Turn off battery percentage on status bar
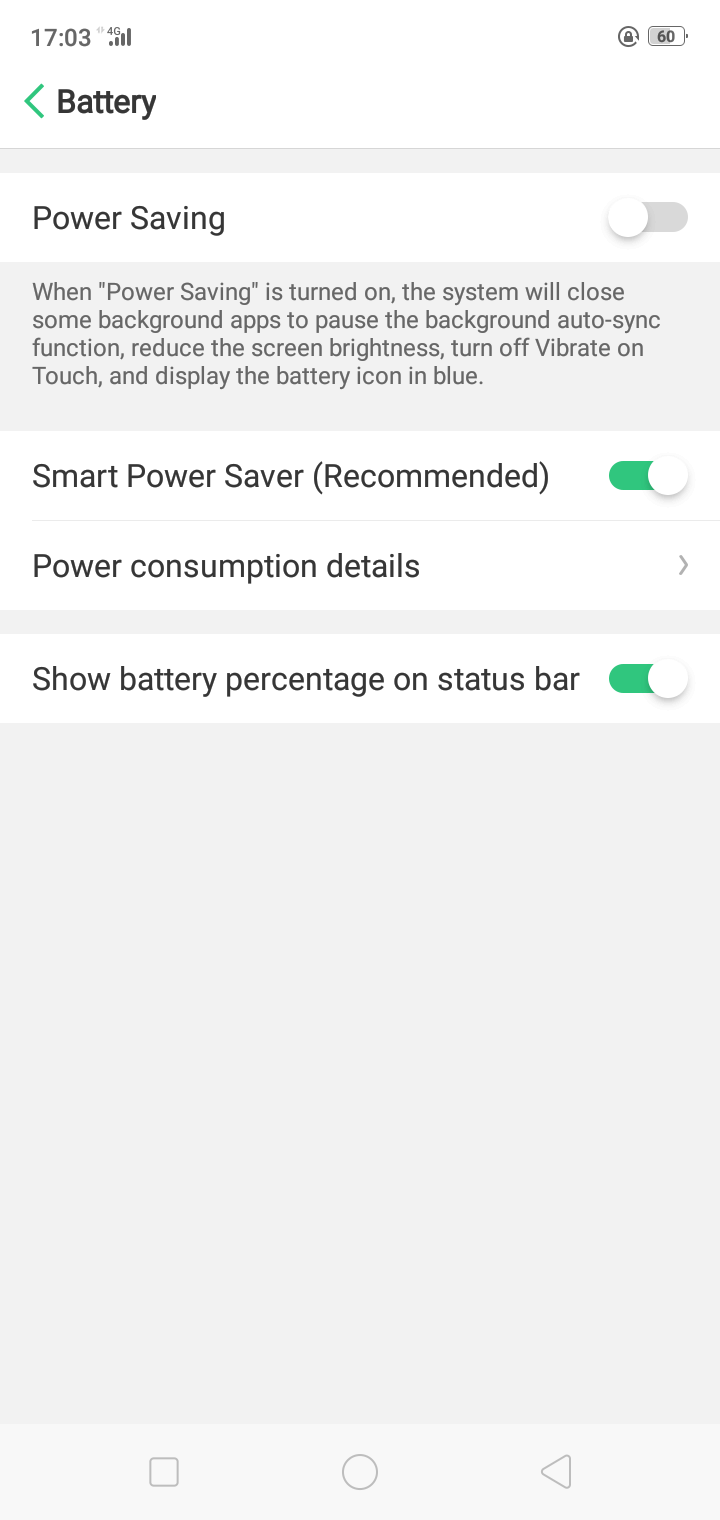Viewport: 720px width, 1520px height. [647, 680]
